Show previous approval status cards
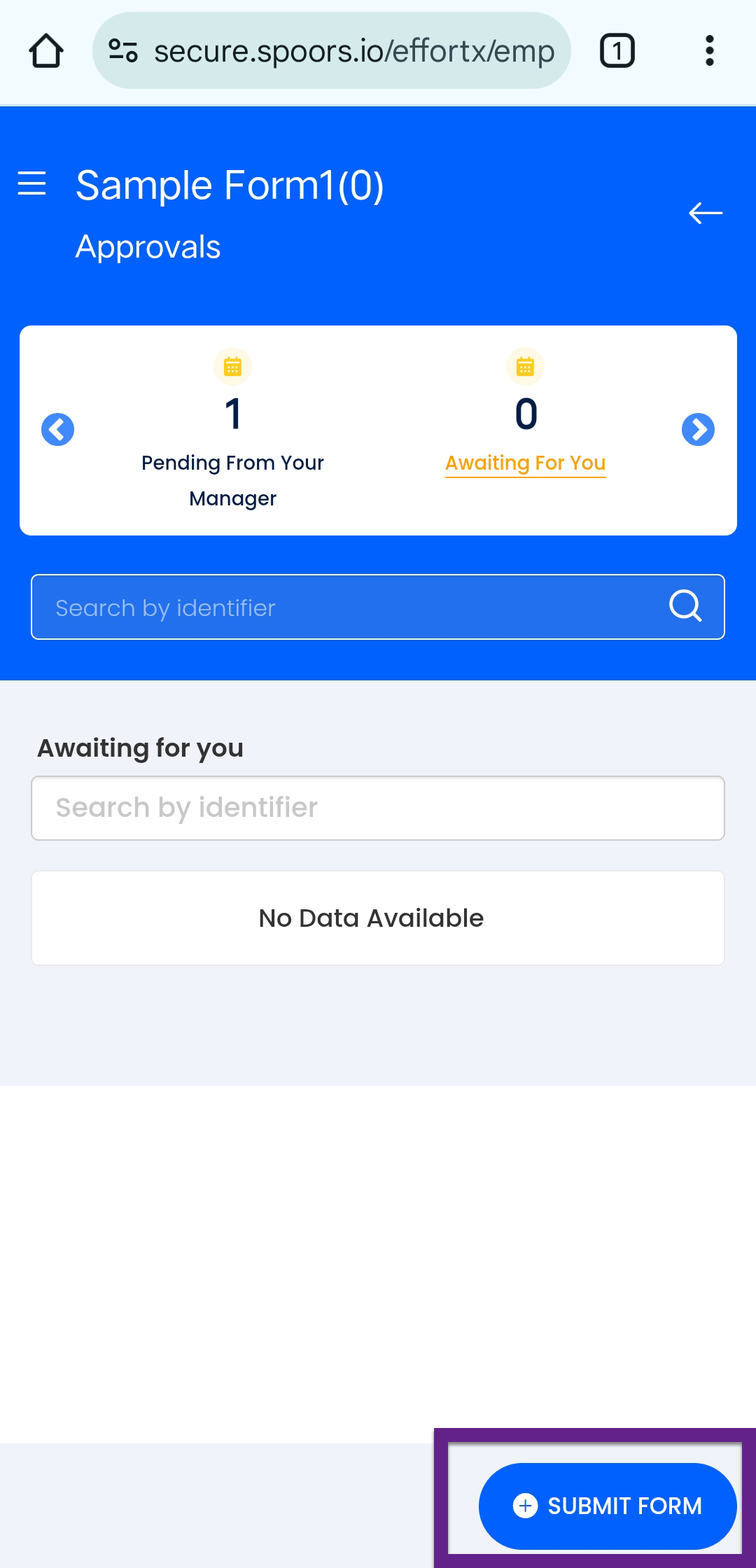756x1568 pixels. [57, 429]
